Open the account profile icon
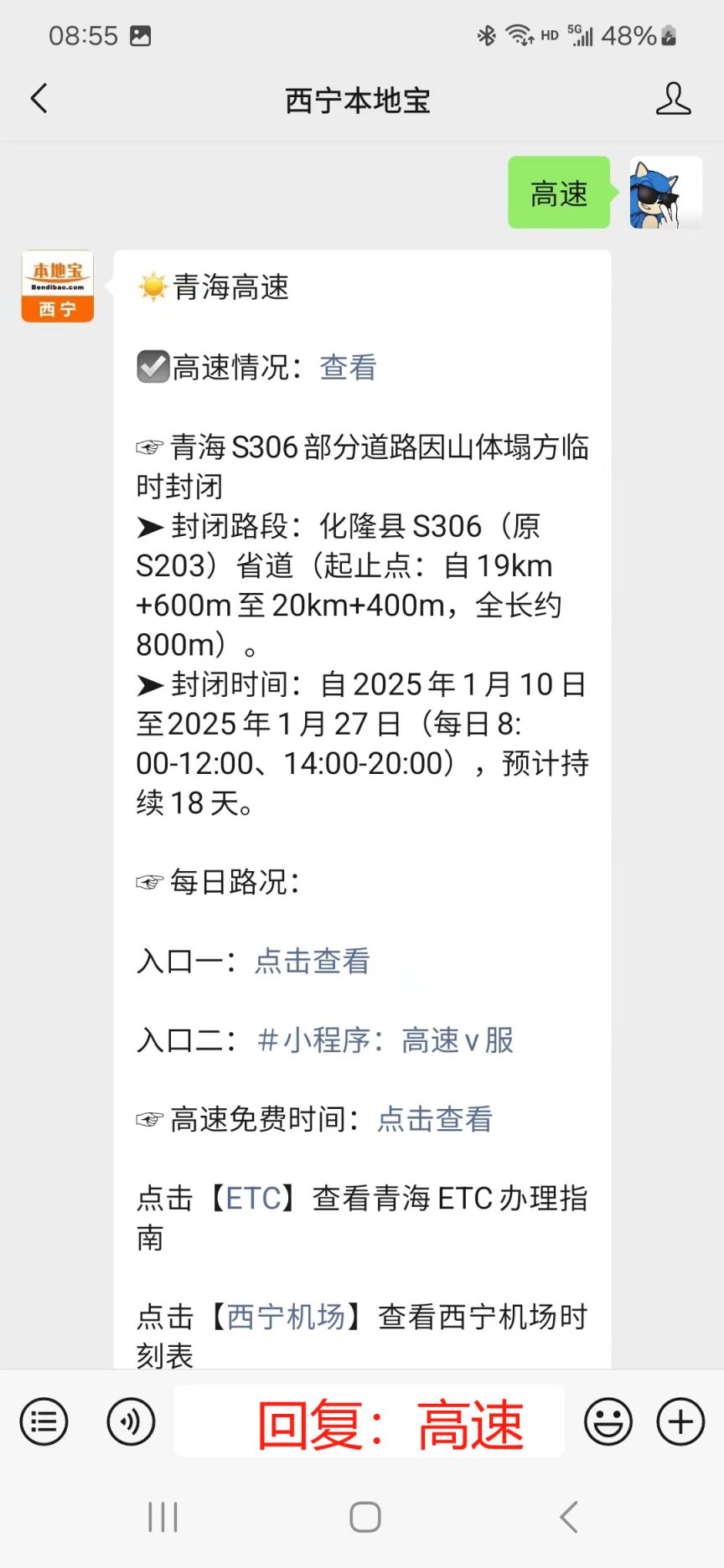The image size is (724, 1568). click(x=673, y=99)
